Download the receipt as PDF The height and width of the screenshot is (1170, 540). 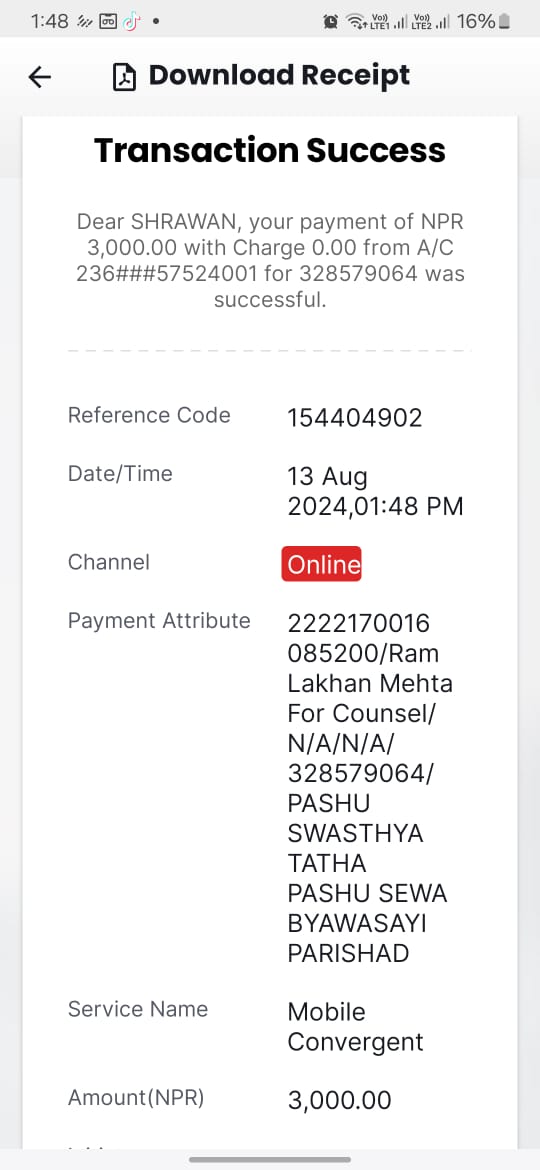pyautogui.click(x=261, y=76)
